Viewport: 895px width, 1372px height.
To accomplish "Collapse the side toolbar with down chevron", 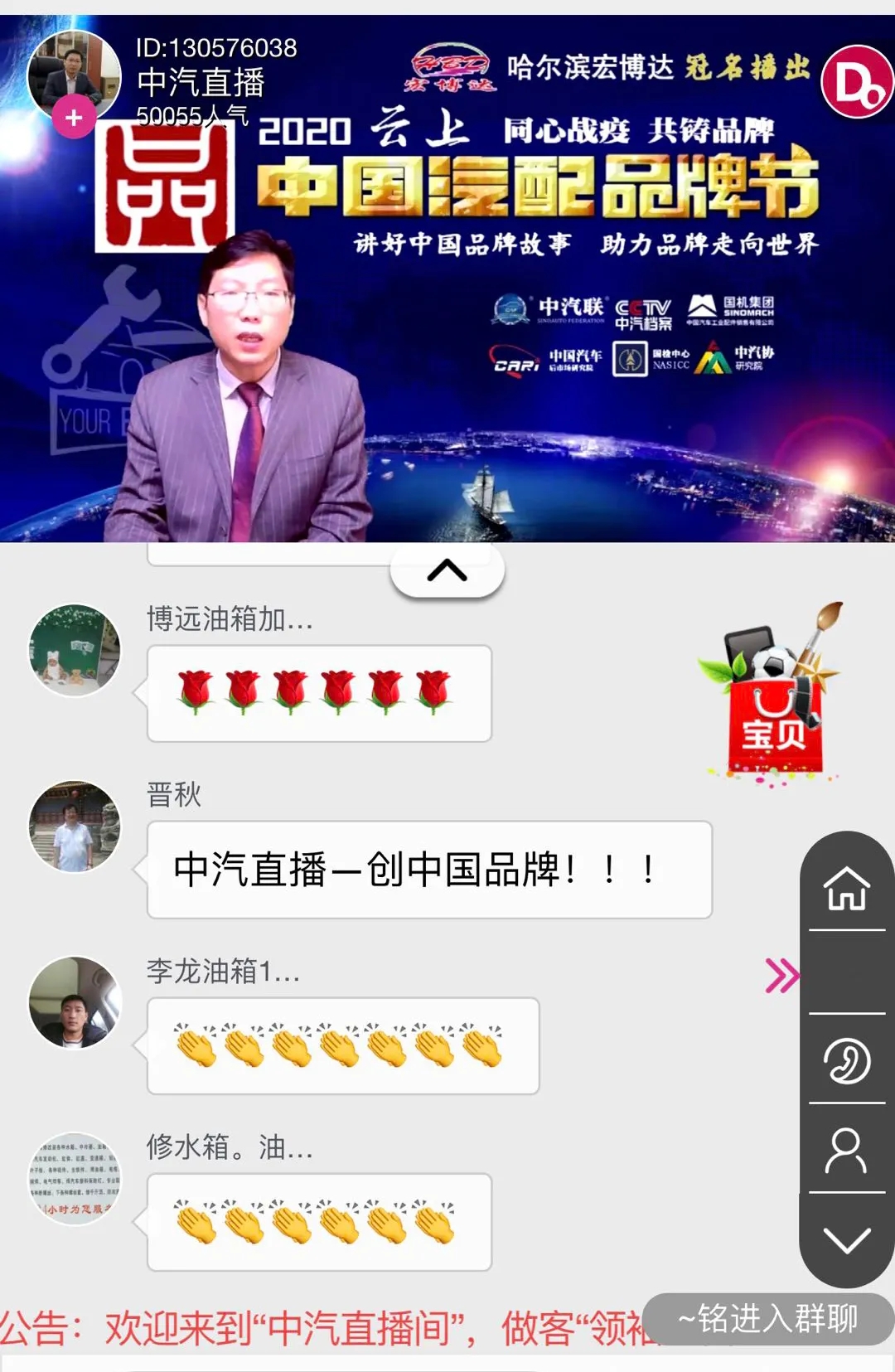I will click(846, 1240).
